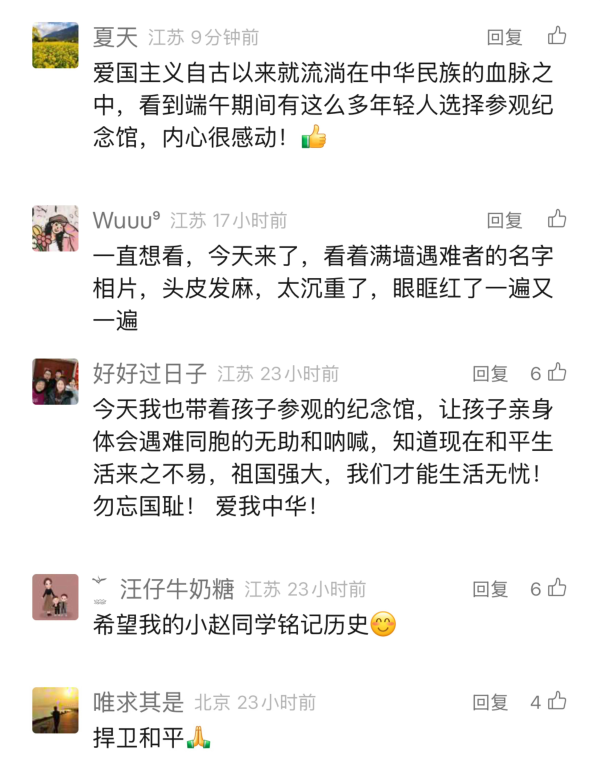Screen dimensions: 600x778
Task: Reply to 夏天's comment
Action: point(504,38)
